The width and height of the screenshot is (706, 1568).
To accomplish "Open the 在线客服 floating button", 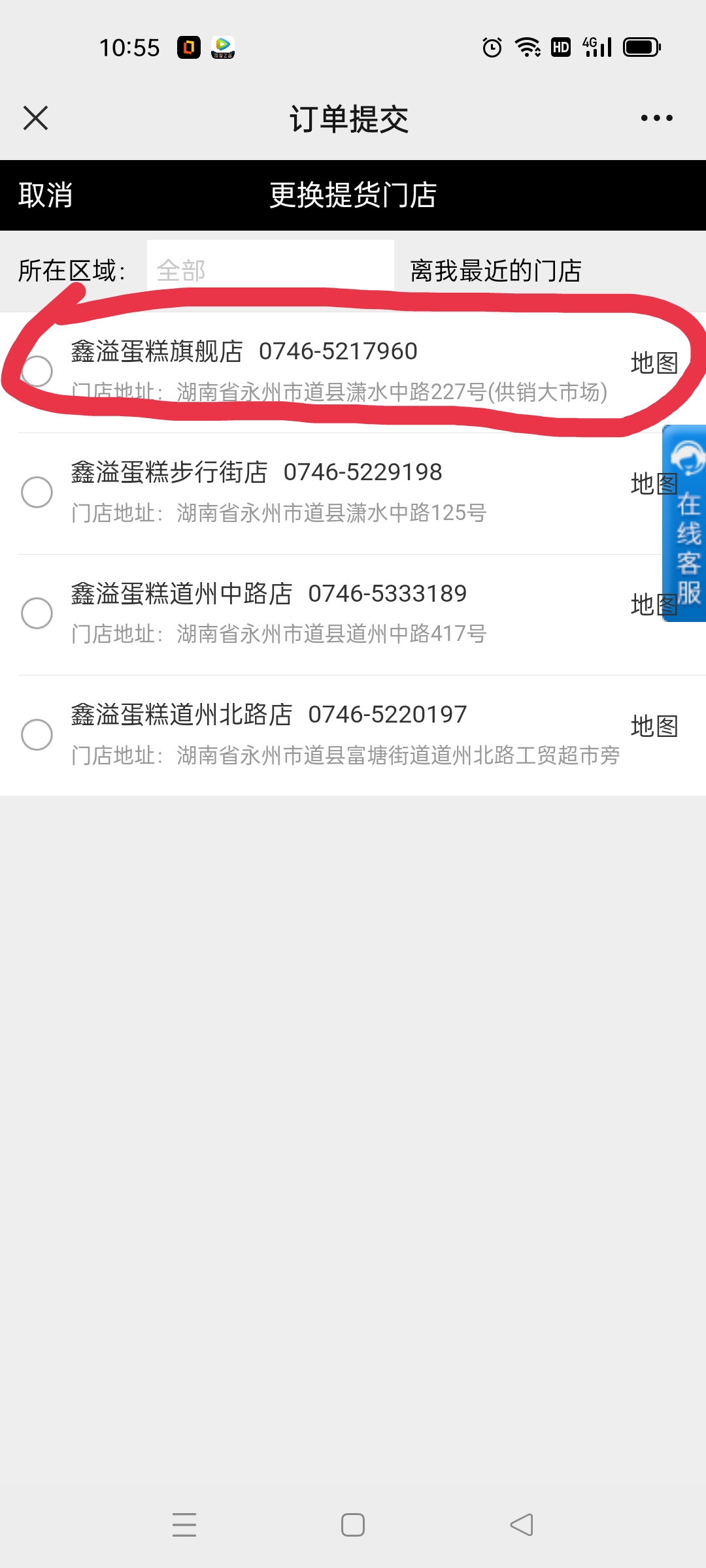I will (684, 523).
